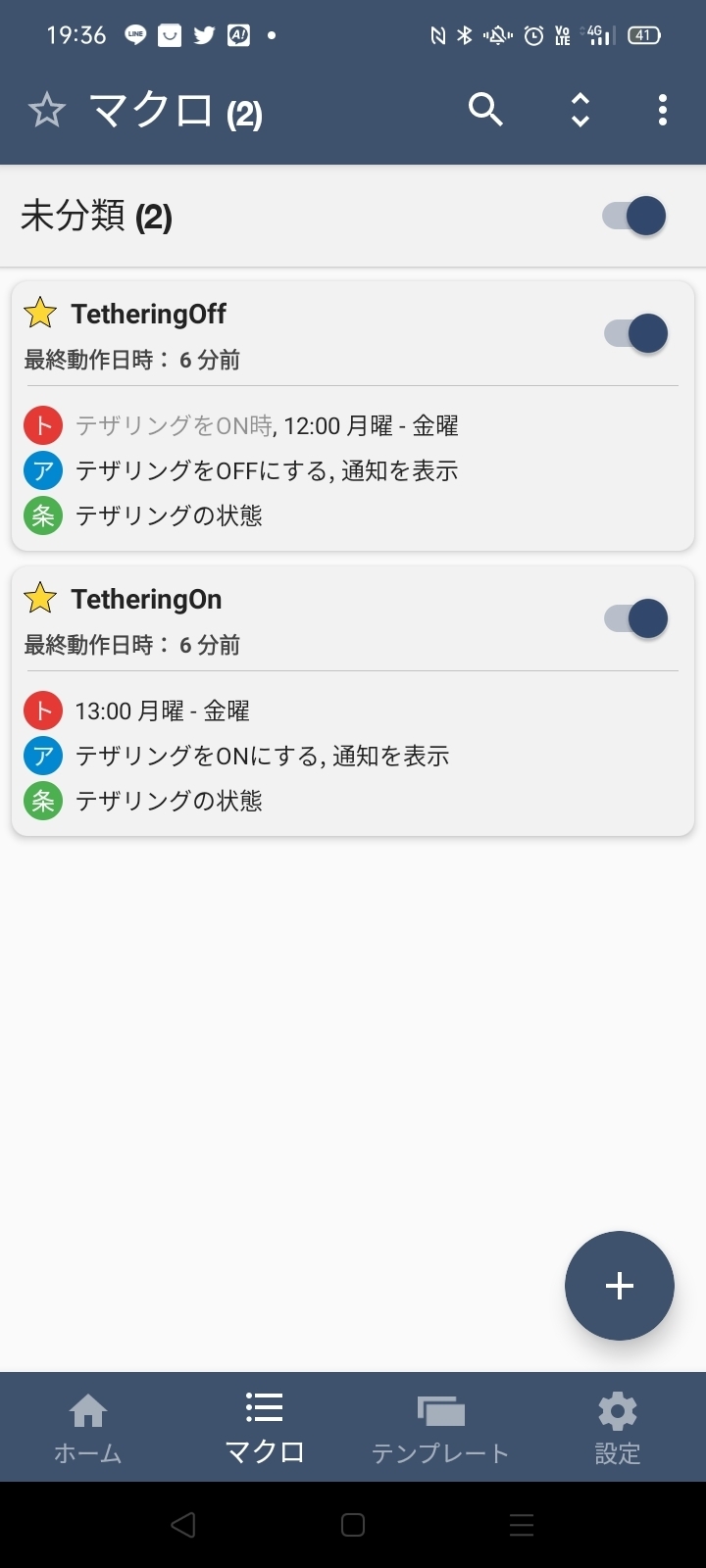Open the TetheringOn macro card
This screenshot has width=706, height=1568.
pos(353,702)
